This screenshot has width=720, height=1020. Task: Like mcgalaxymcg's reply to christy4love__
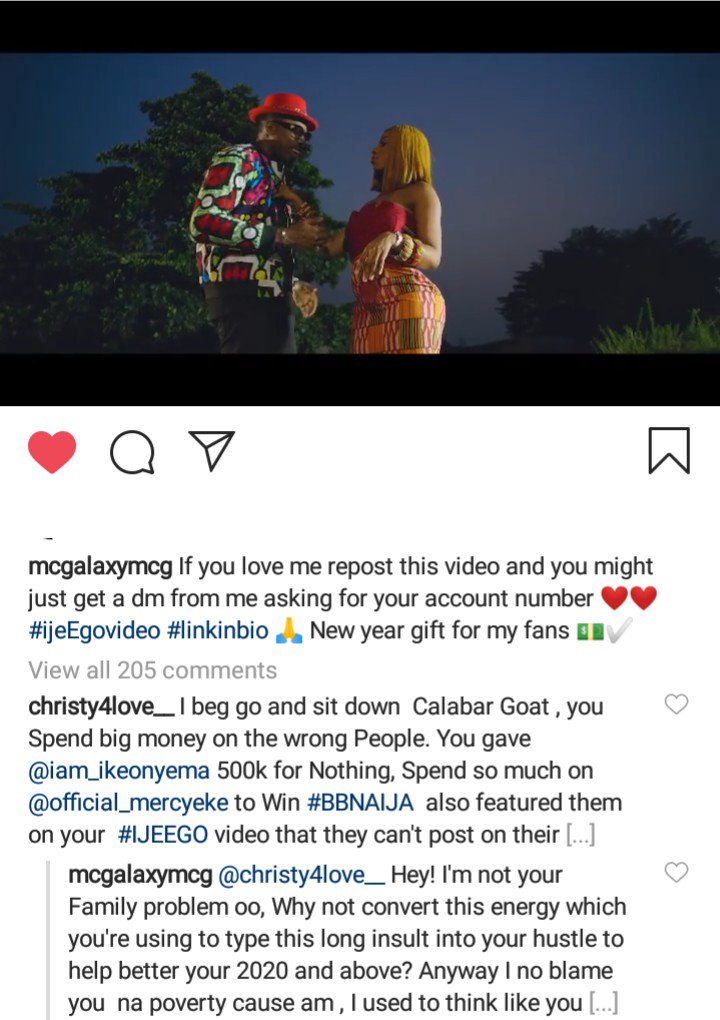[x=676, y=873]
